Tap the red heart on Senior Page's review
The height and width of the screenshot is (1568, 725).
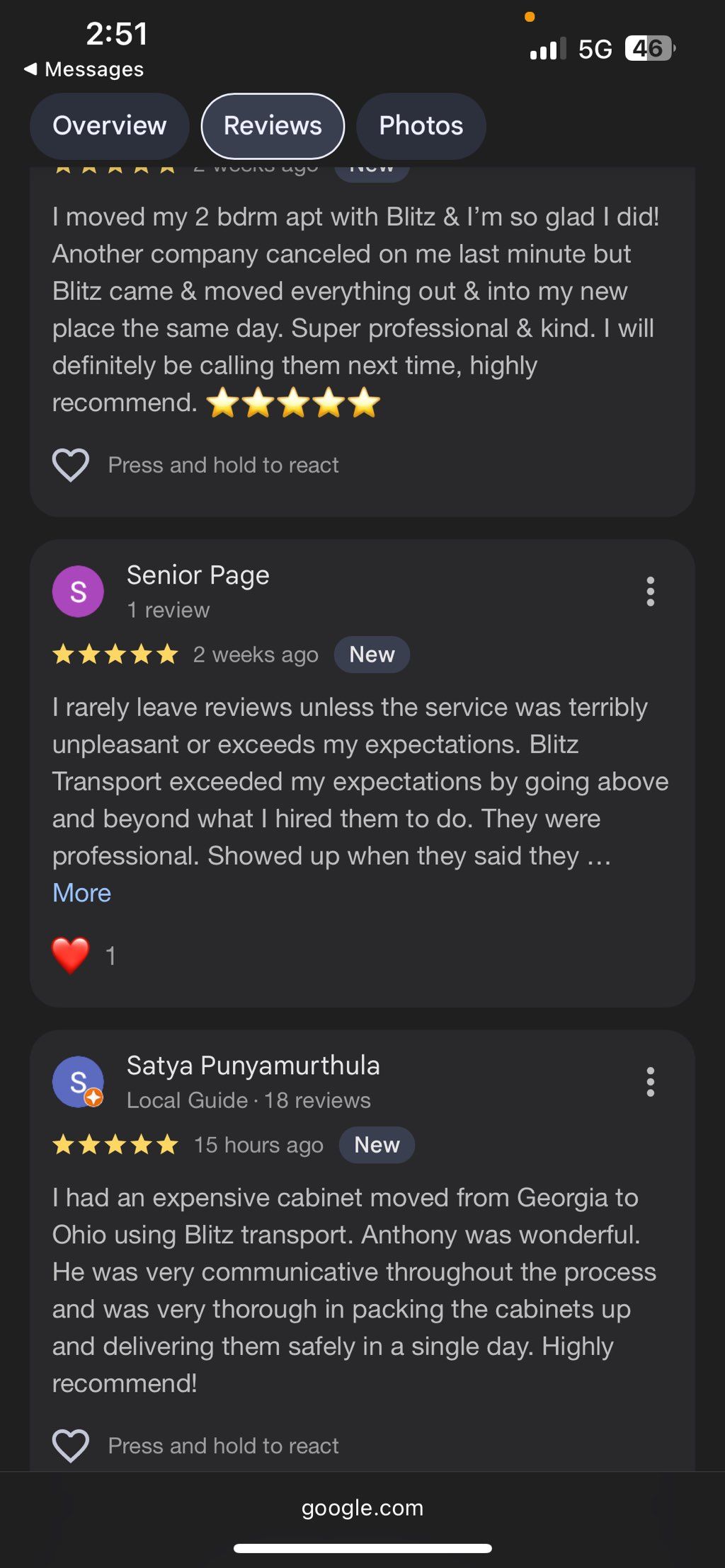tap(71, 955)
